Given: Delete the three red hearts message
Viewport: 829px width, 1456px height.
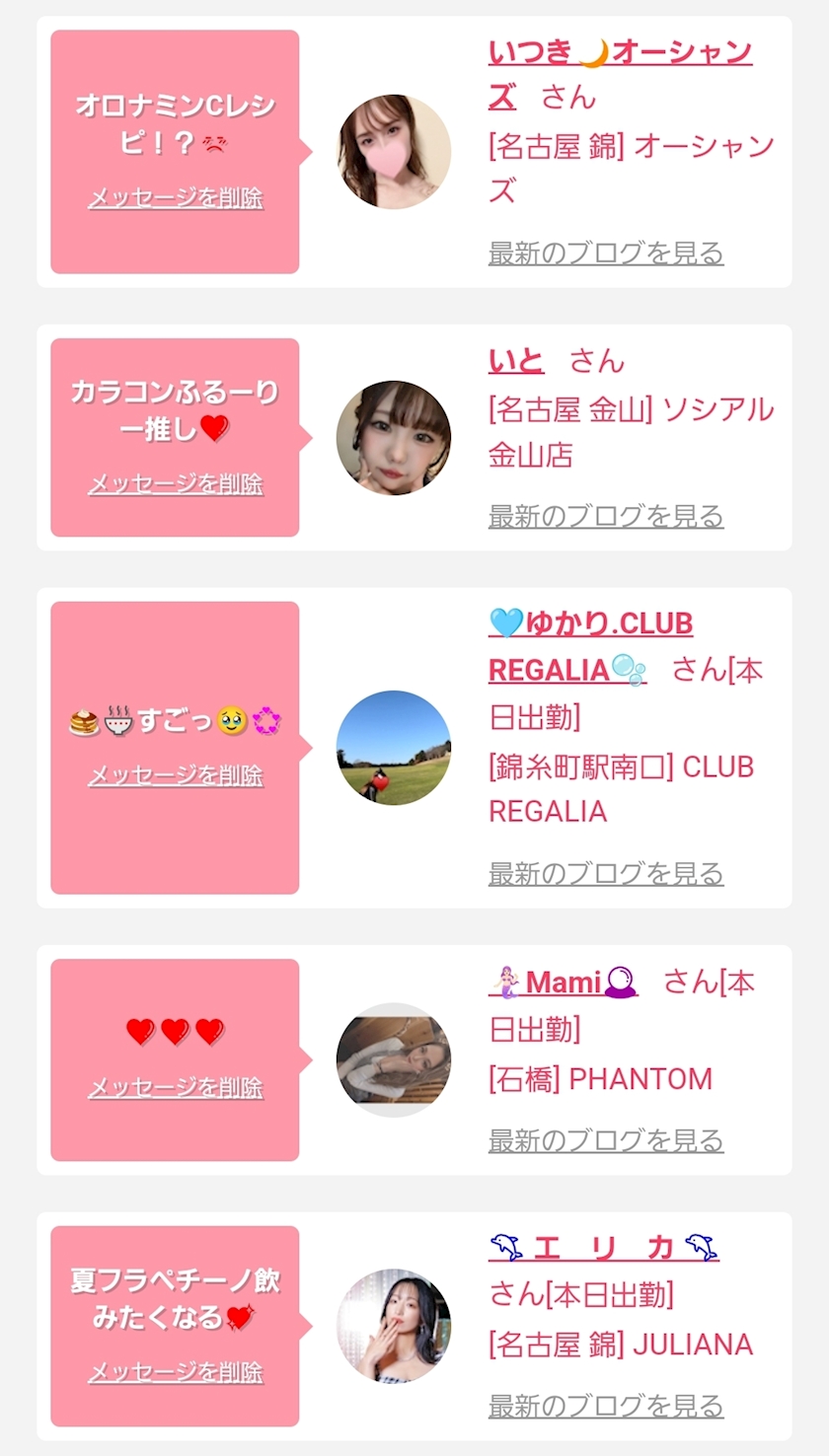Looking at the screenshot, I should click(176, 1088).
